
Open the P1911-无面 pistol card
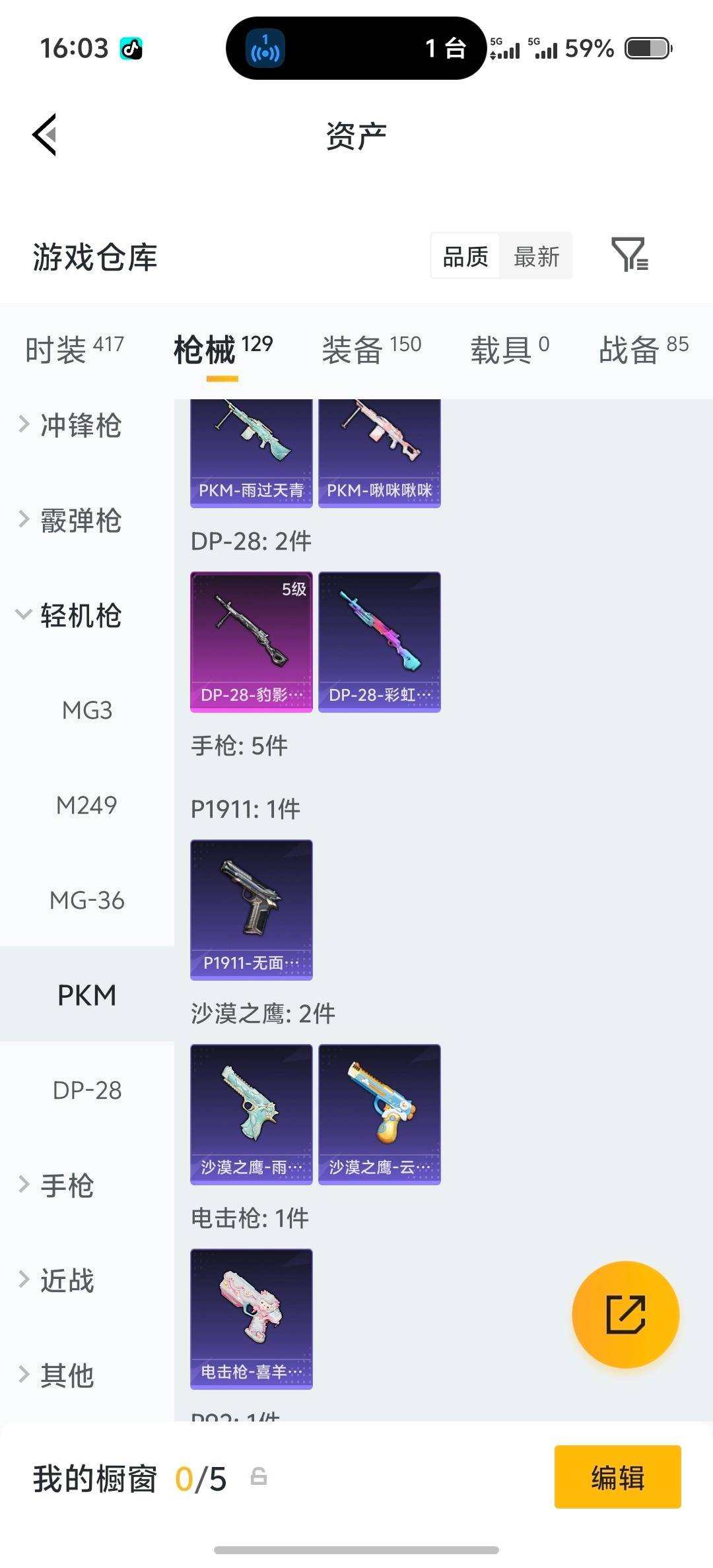pos(251,909)
